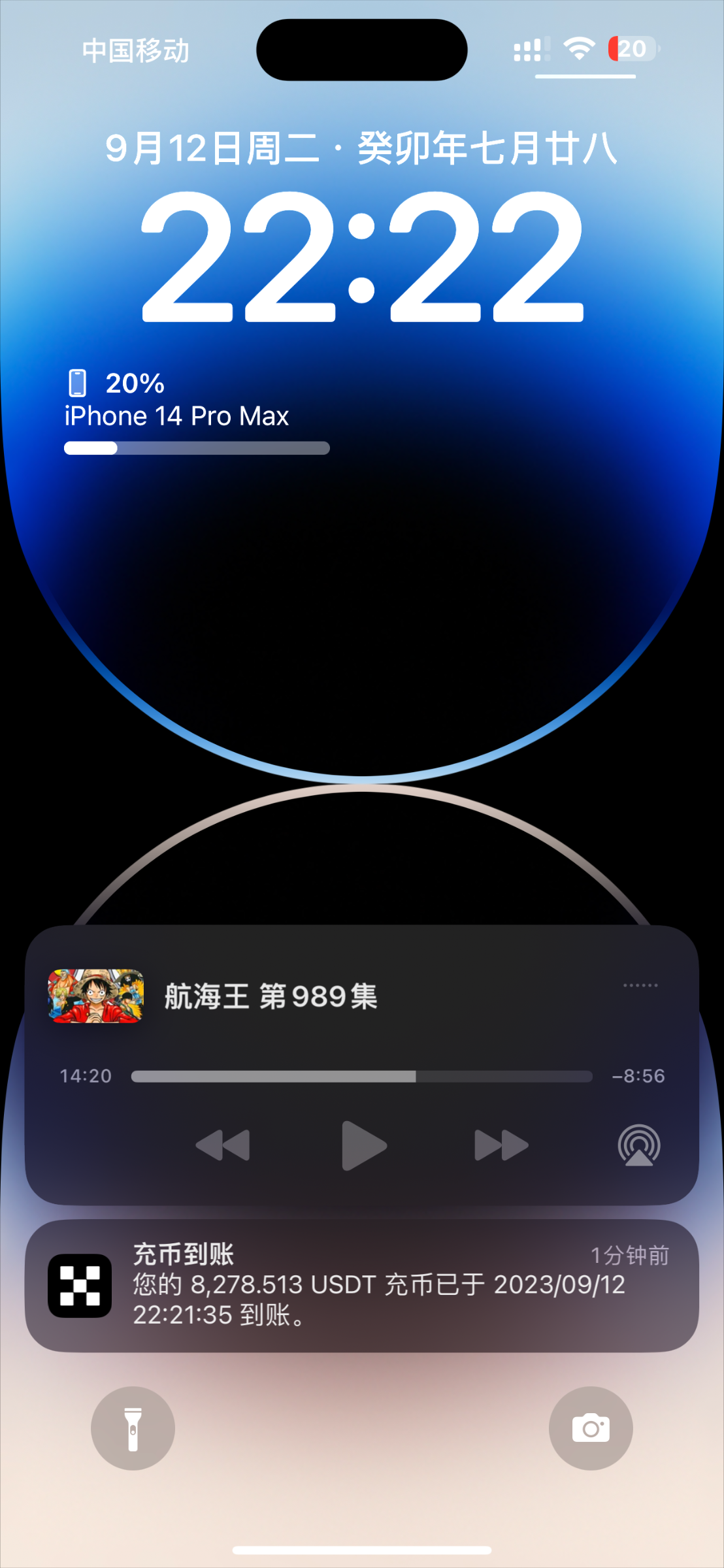Turn on the flashlight
Screen dimensions: 724x1568
click(x=133, y=1428)
